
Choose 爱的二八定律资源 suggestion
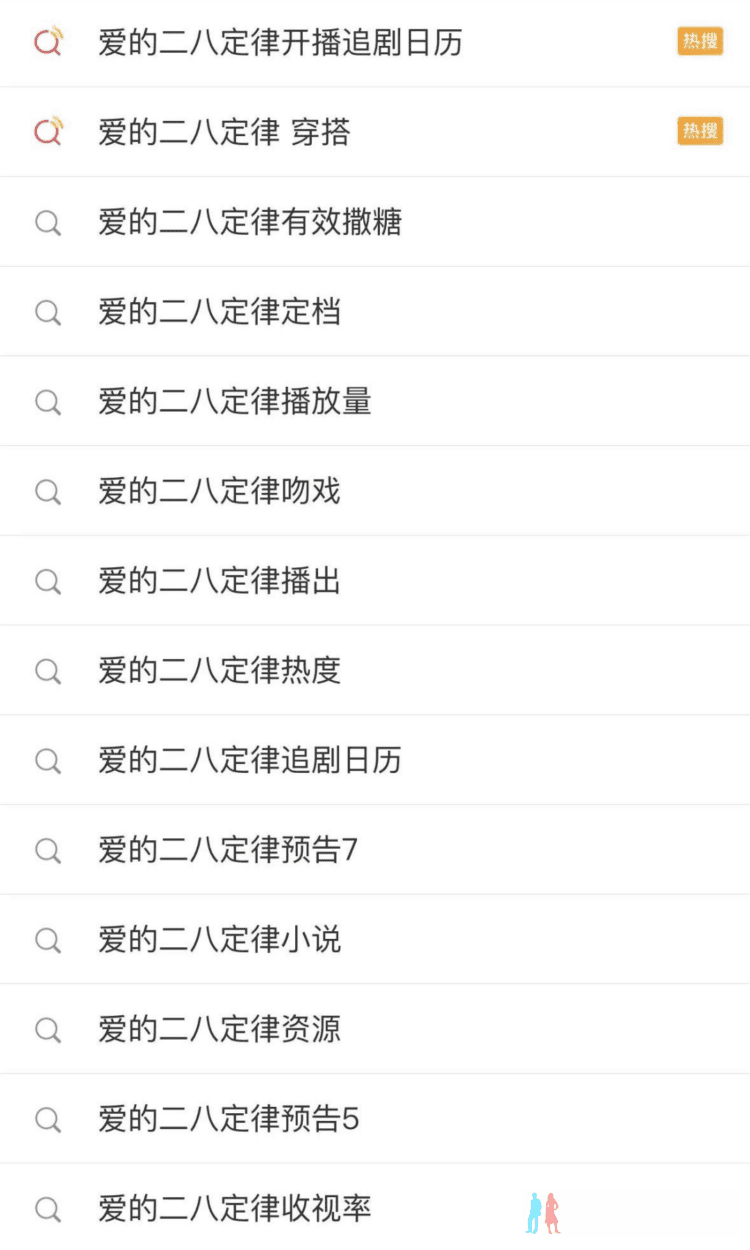375,1029
